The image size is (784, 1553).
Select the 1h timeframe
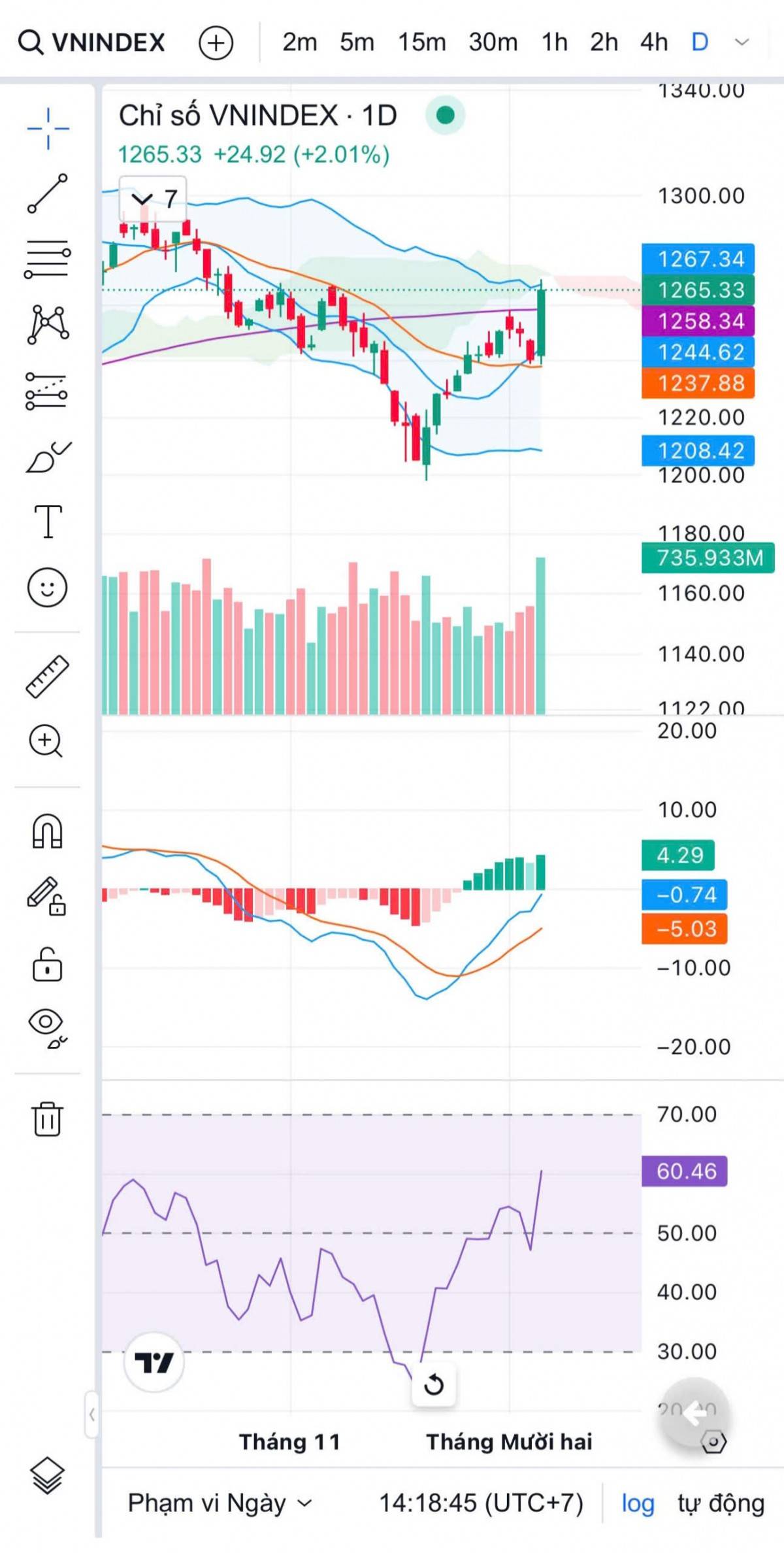pos(554,42)
